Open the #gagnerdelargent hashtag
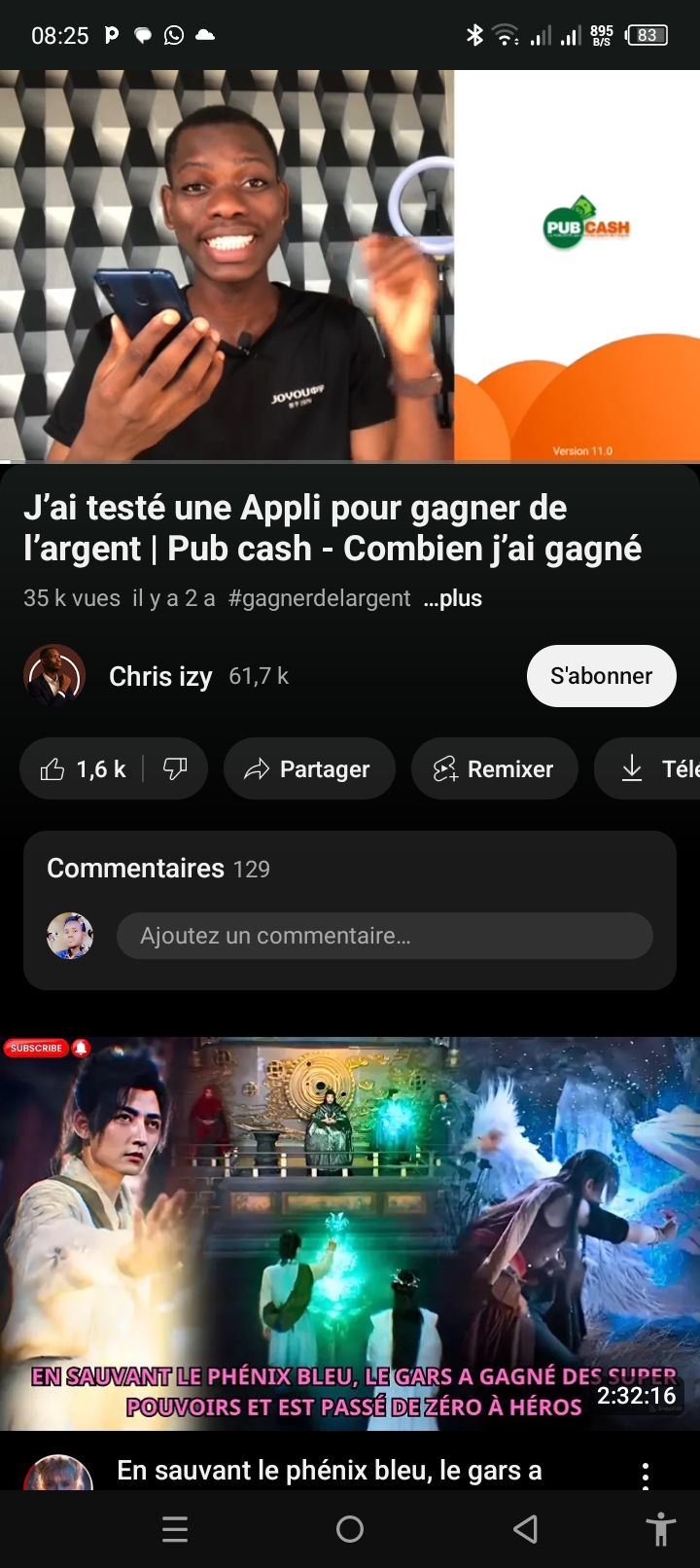700x1568 pixels. coord(319,598)
